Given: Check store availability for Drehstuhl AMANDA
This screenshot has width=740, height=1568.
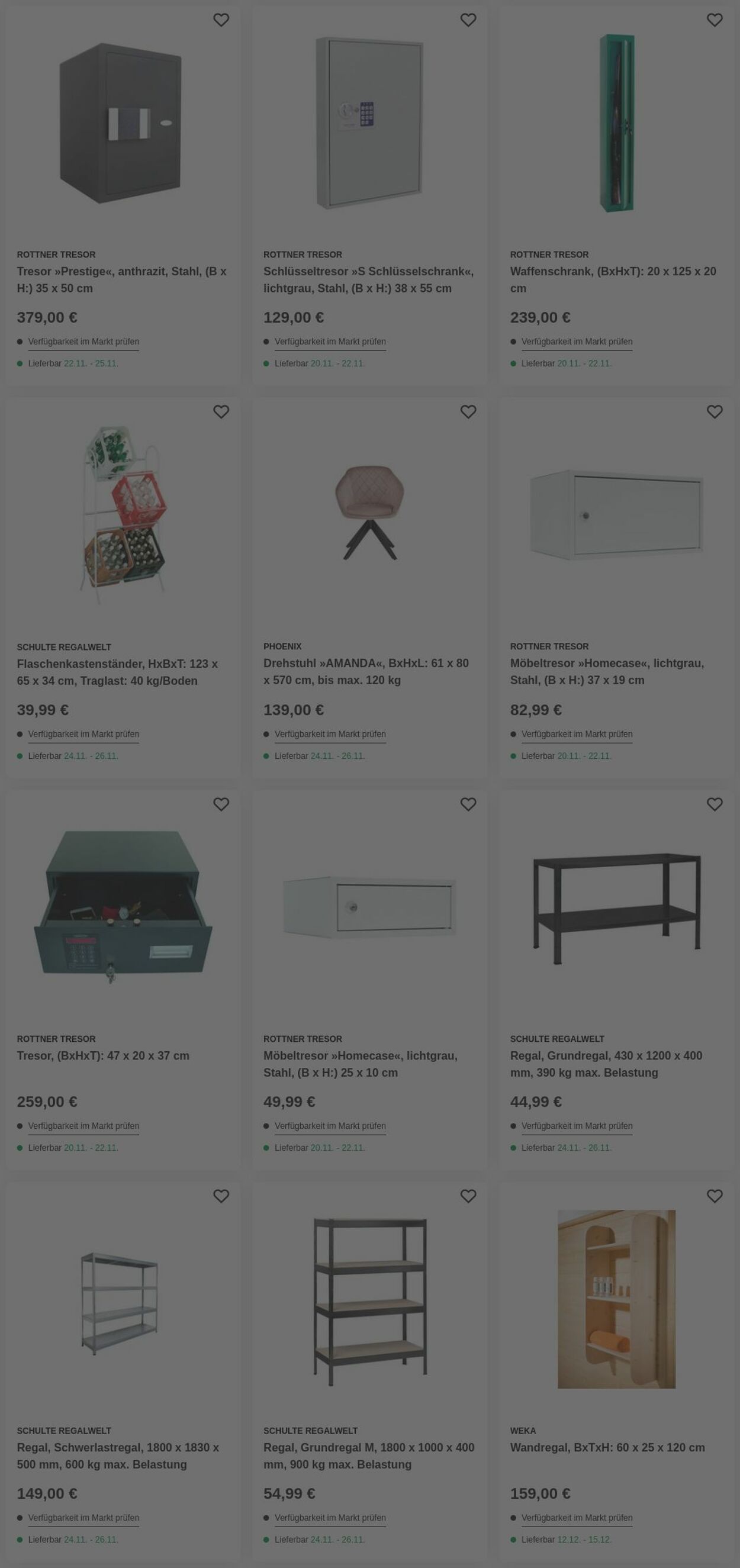Looking at the screenshot, I should (x=330, y=734).
